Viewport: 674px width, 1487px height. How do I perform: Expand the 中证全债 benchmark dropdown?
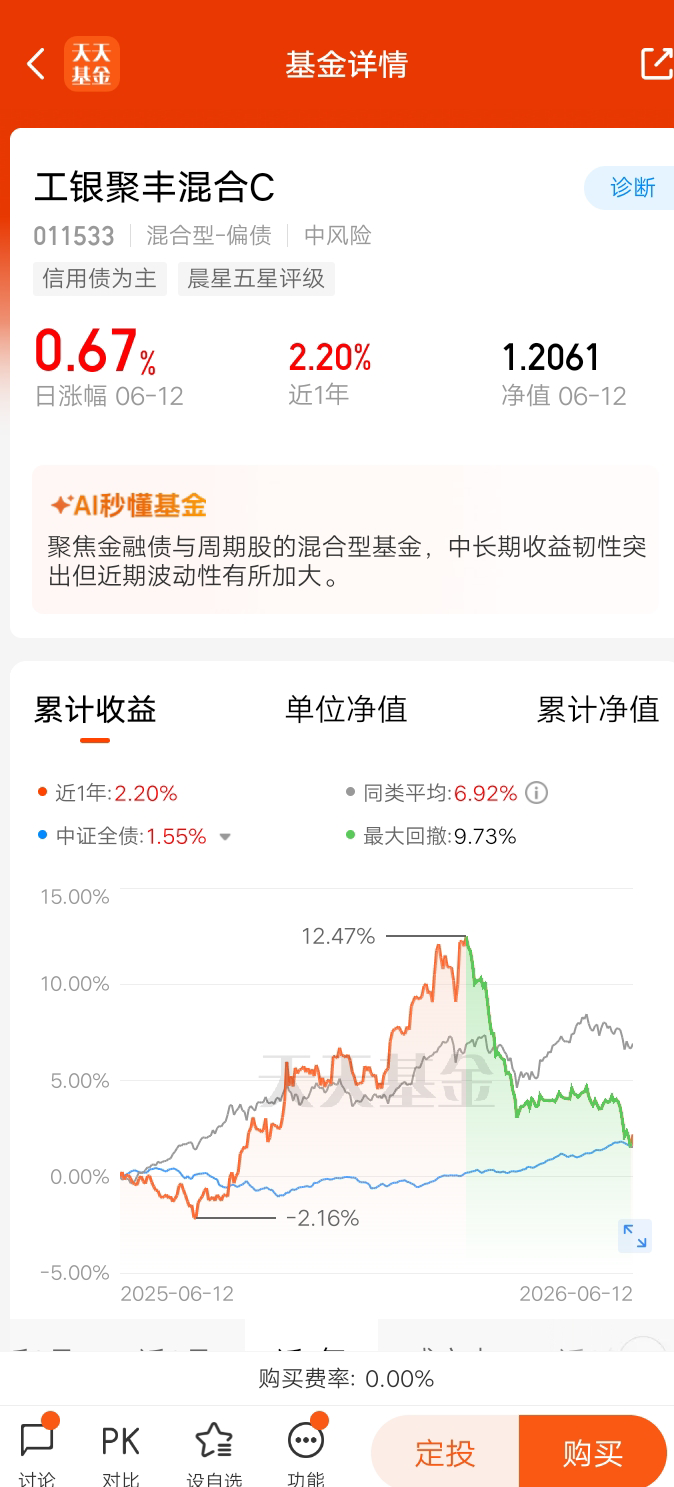click(225, 837)
